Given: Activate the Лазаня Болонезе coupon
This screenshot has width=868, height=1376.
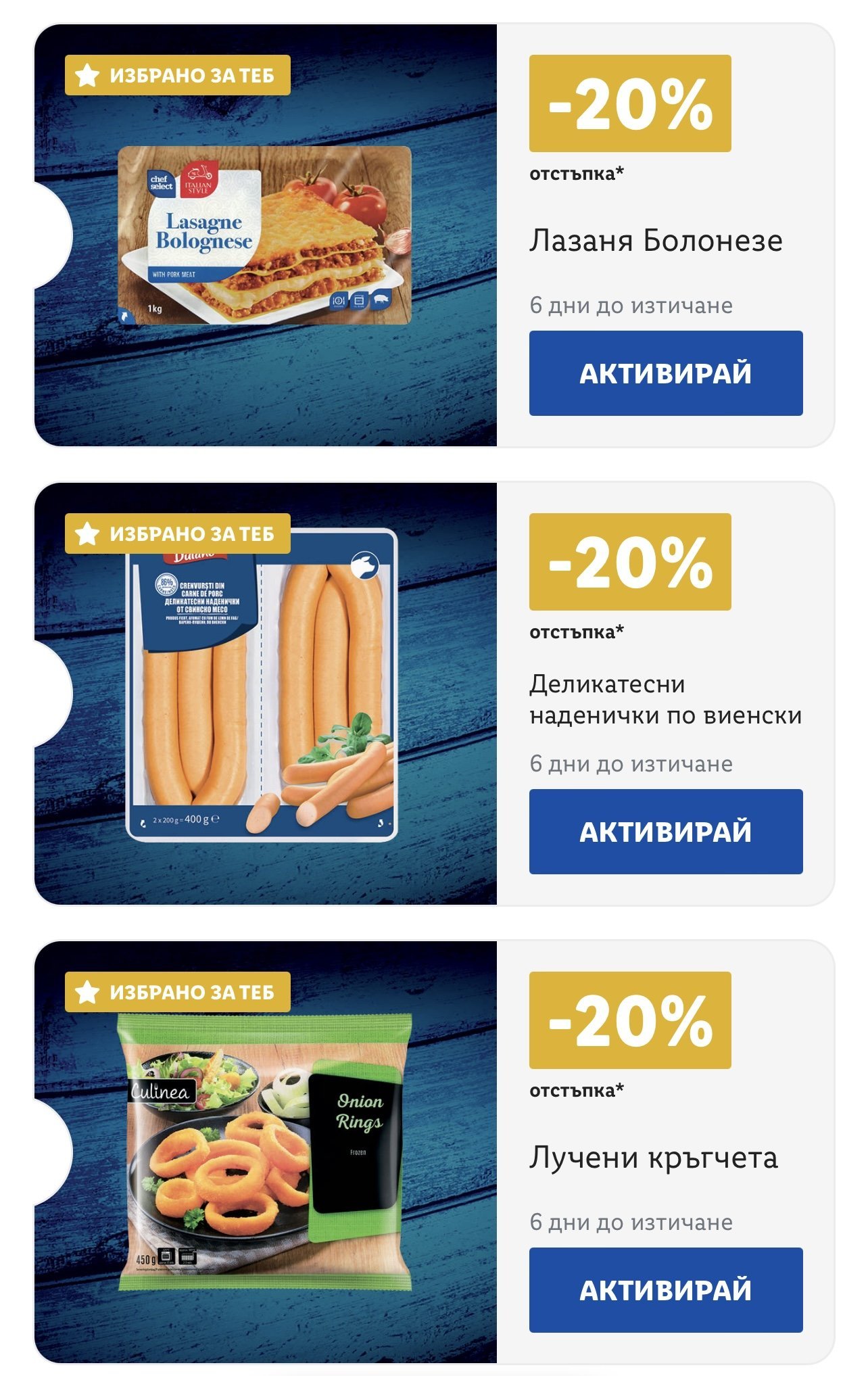Looking at the screenshot, I should click(x=665, y=373).
